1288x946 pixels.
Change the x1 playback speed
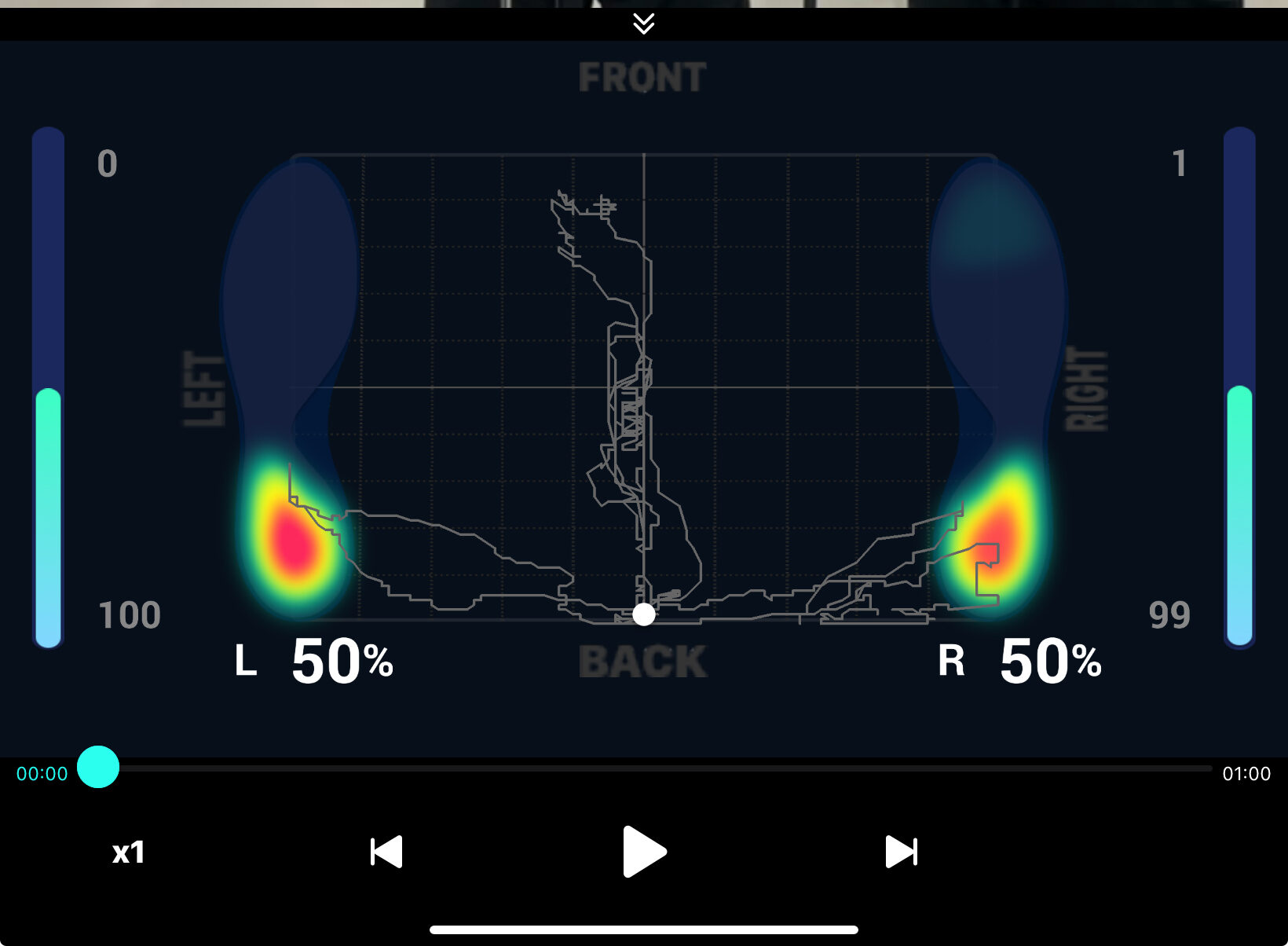128,852
